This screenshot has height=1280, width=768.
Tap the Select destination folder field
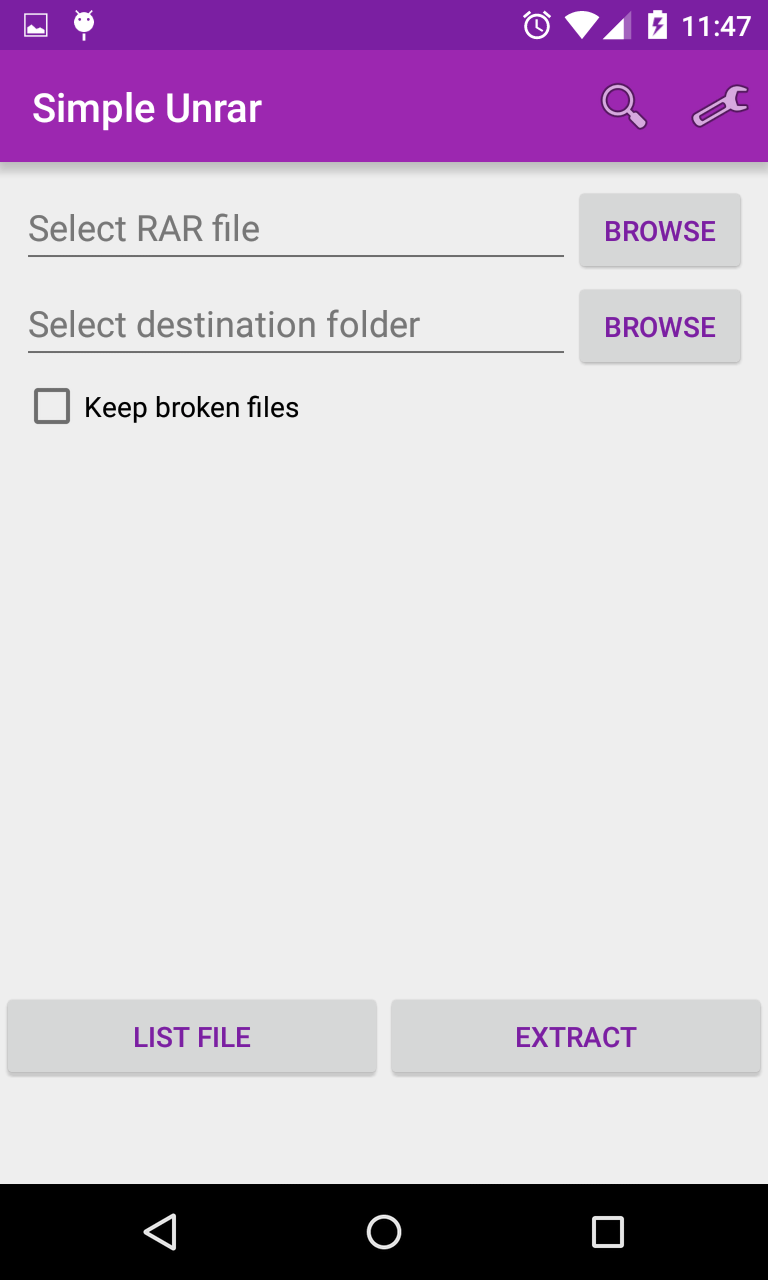[295, 325]
